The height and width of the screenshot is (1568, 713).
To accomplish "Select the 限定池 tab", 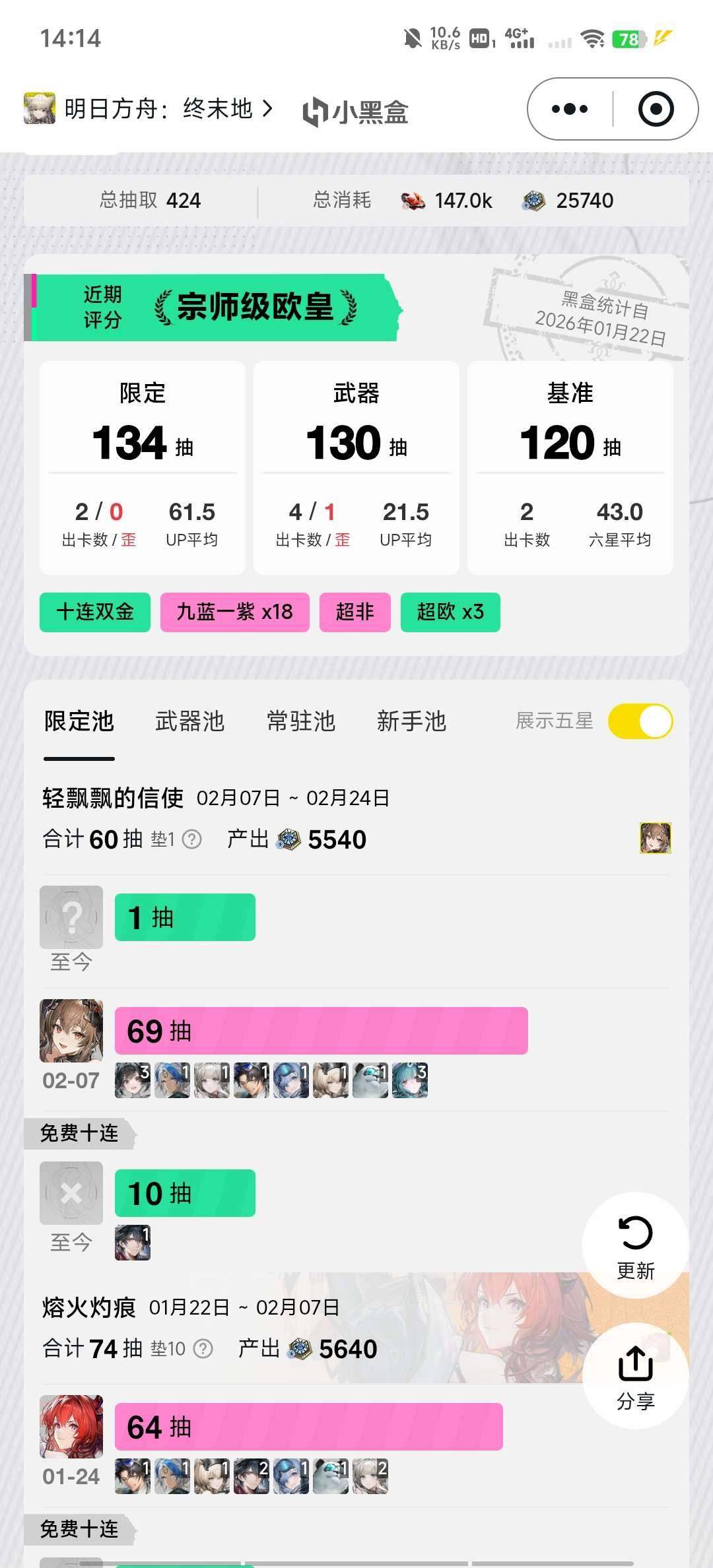I will tap(79, 721).
